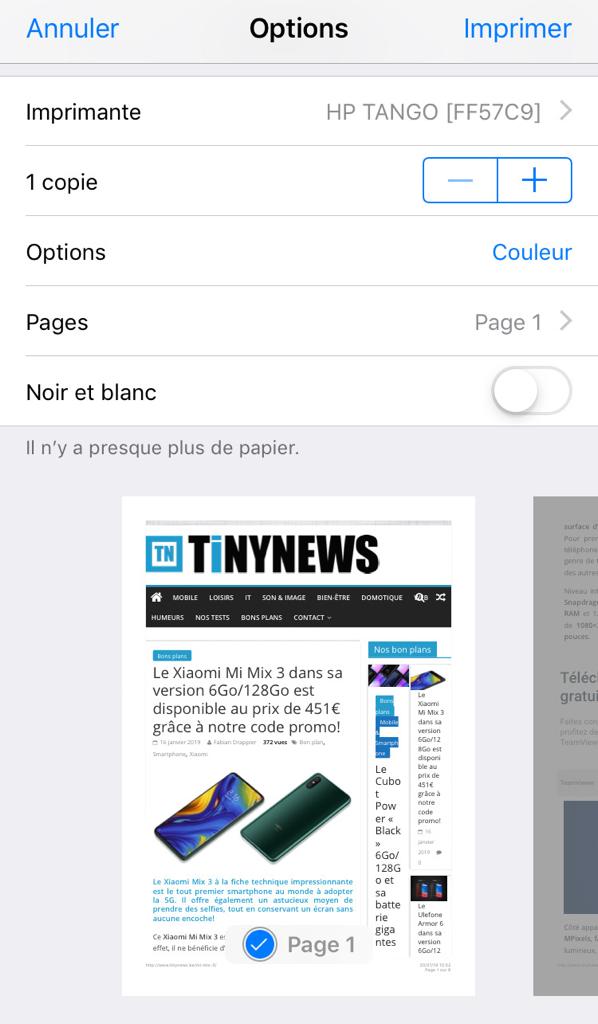Screen dimensions: 598x1024
Task: Decrease copies with the minus button
Action: click(460, 180)
